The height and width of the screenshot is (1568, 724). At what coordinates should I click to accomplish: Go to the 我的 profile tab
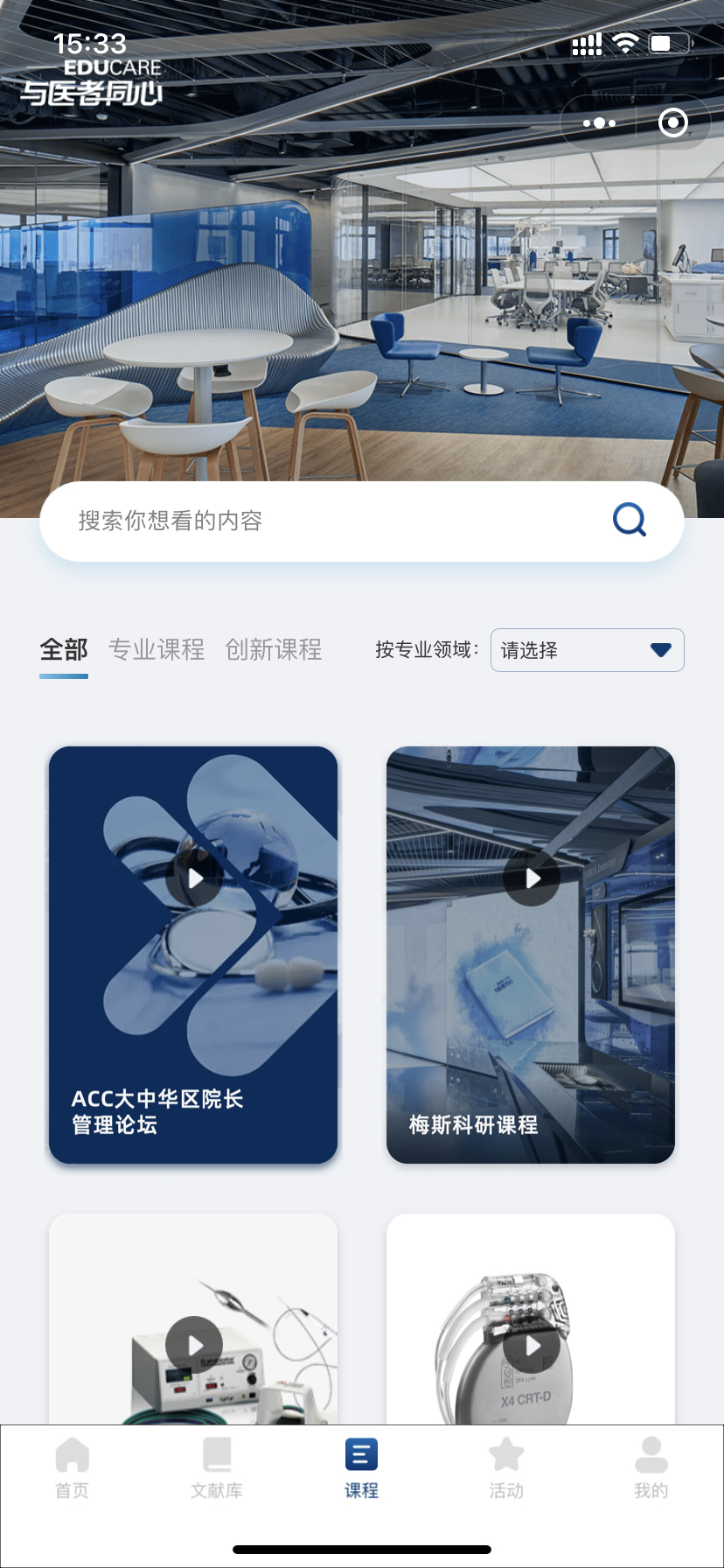tap(651, 1468)
